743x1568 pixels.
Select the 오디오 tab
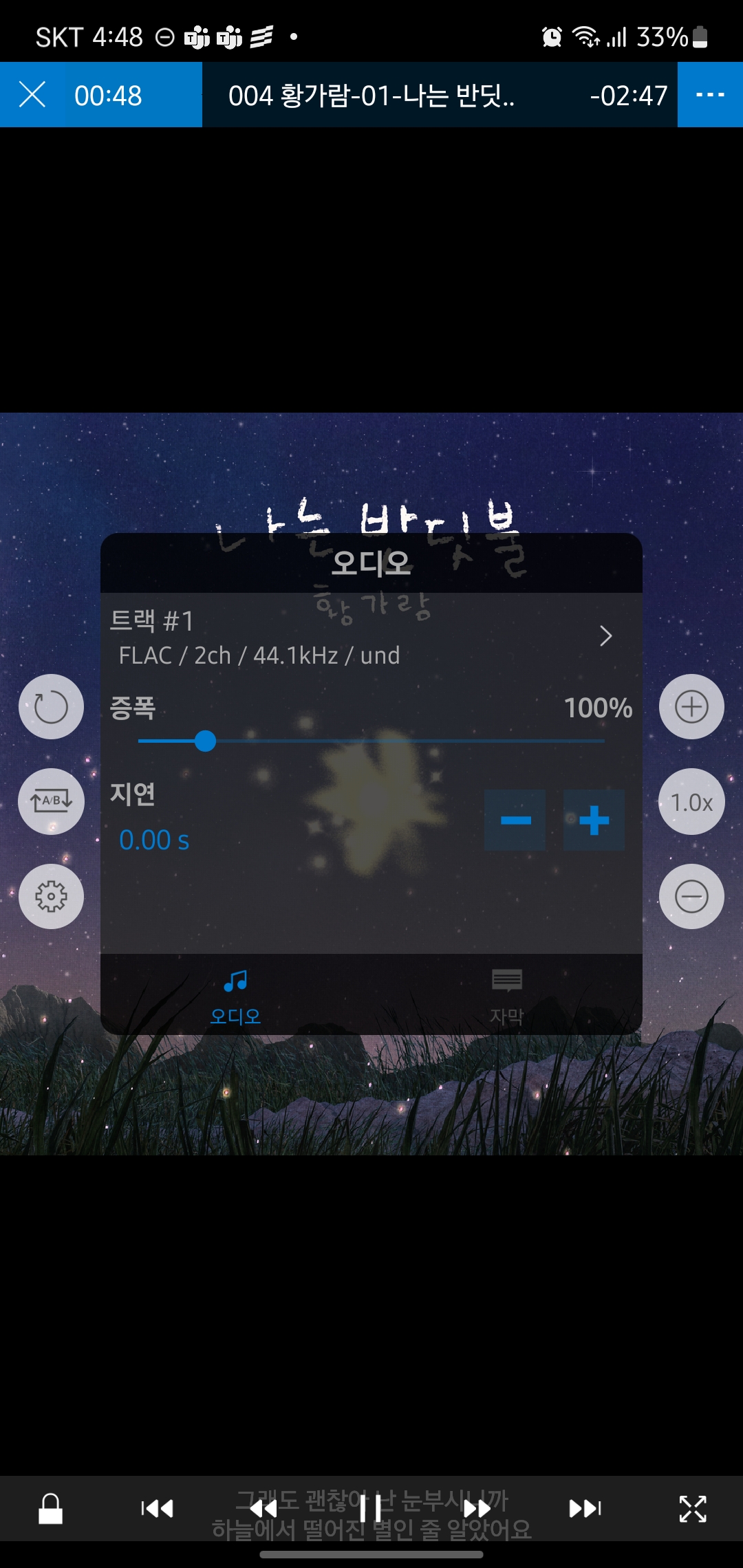point(235,994)
